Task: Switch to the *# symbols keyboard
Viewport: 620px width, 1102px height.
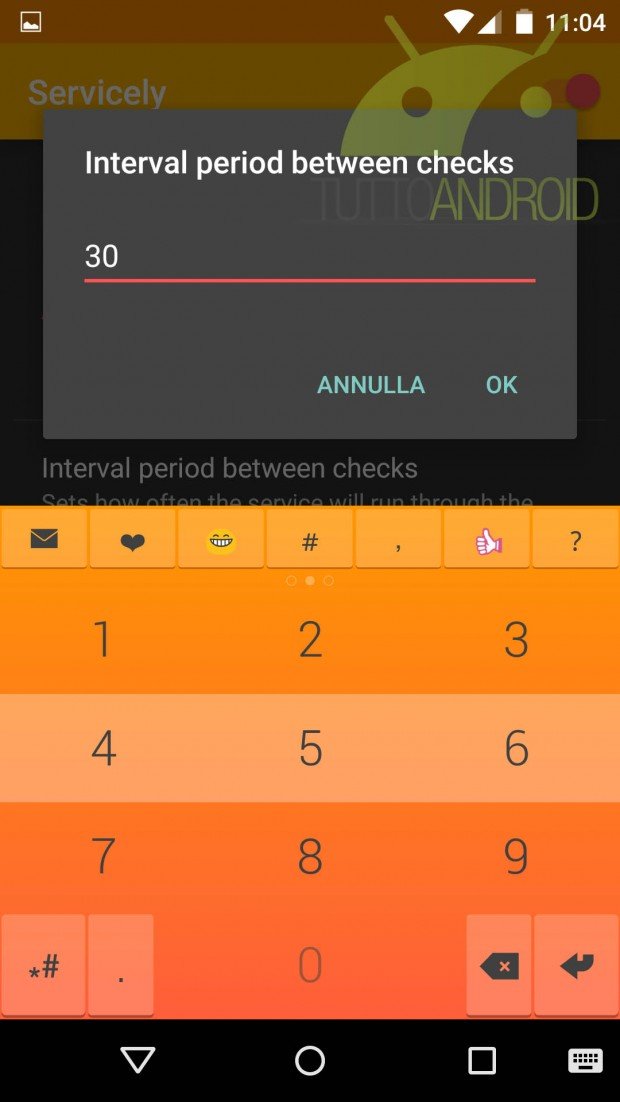Action: 44,965
